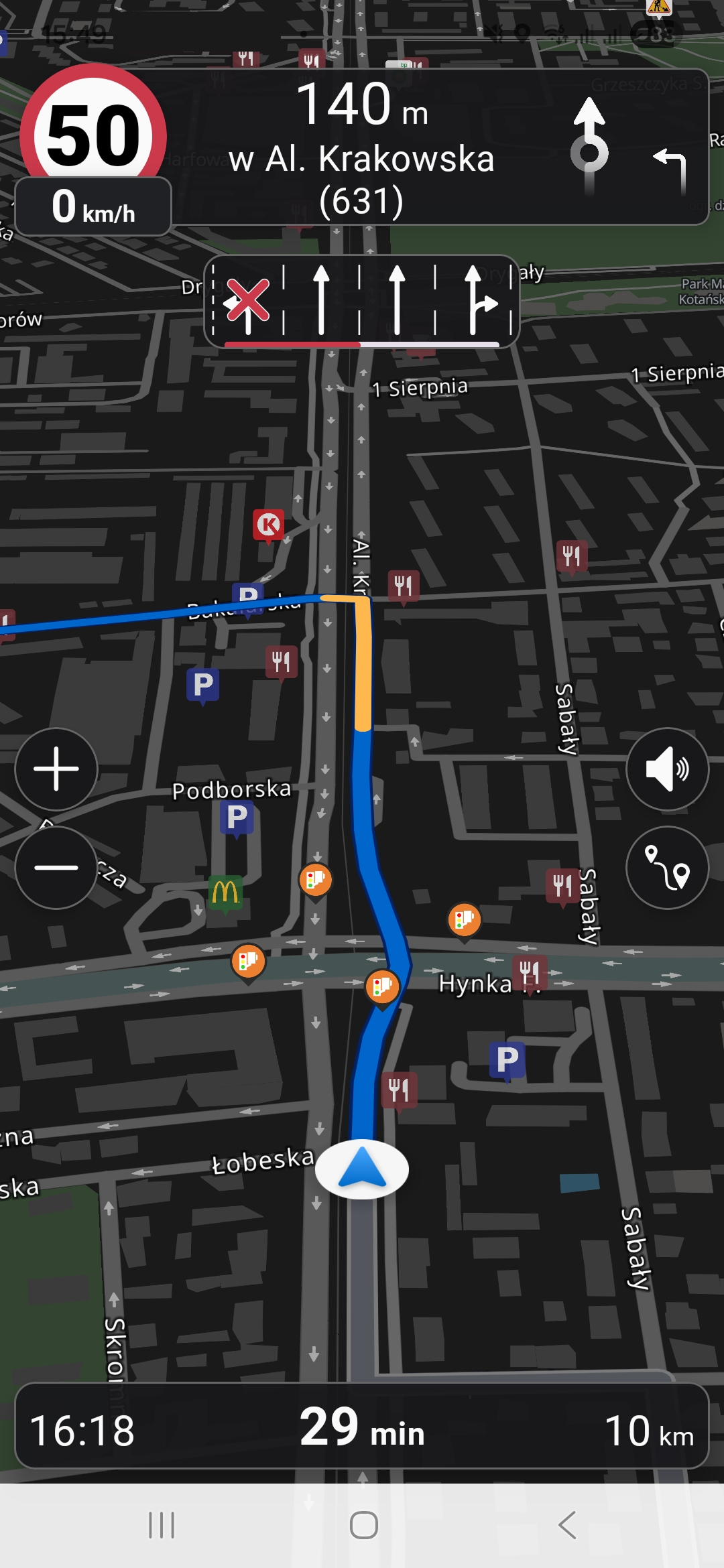
Task: Tap the Circle K station marker
Action: pos(269,525)
